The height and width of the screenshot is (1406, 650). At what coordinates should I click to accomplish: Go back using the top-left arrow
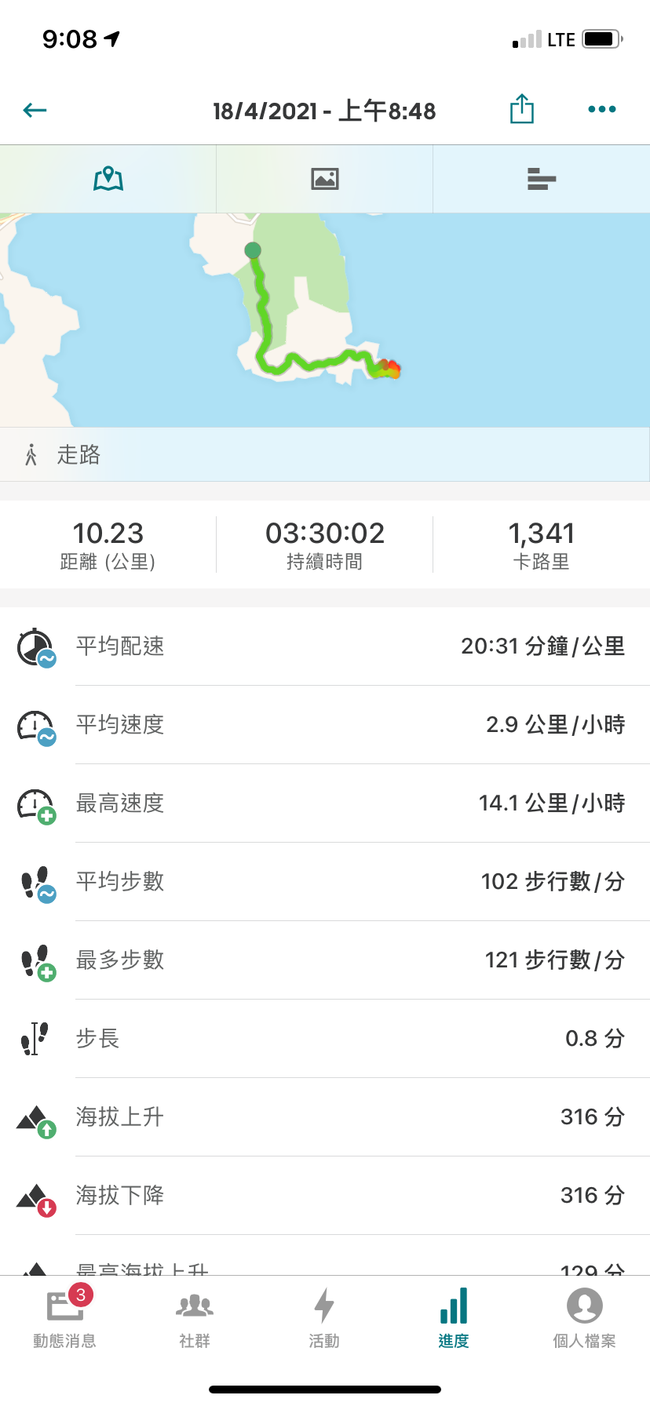coord(35,110)
